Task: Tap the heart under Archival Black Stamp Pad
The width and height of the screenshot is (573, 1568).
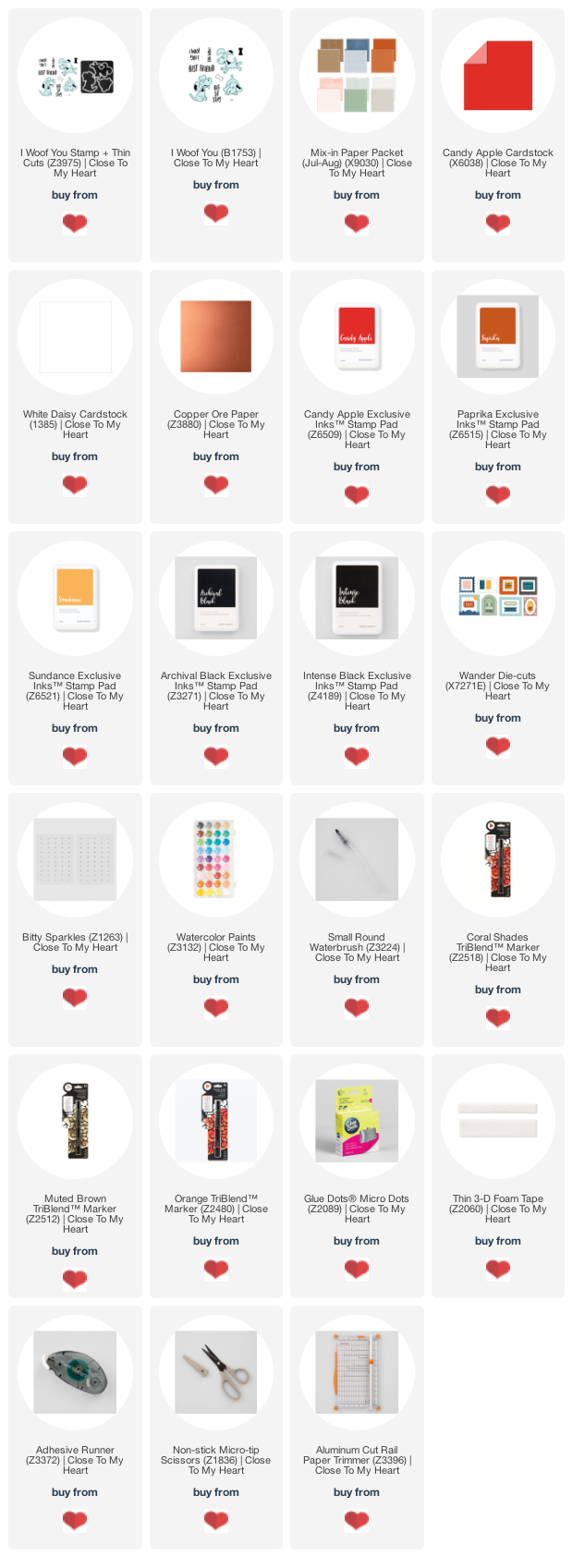Action: [x=216, y=756]
